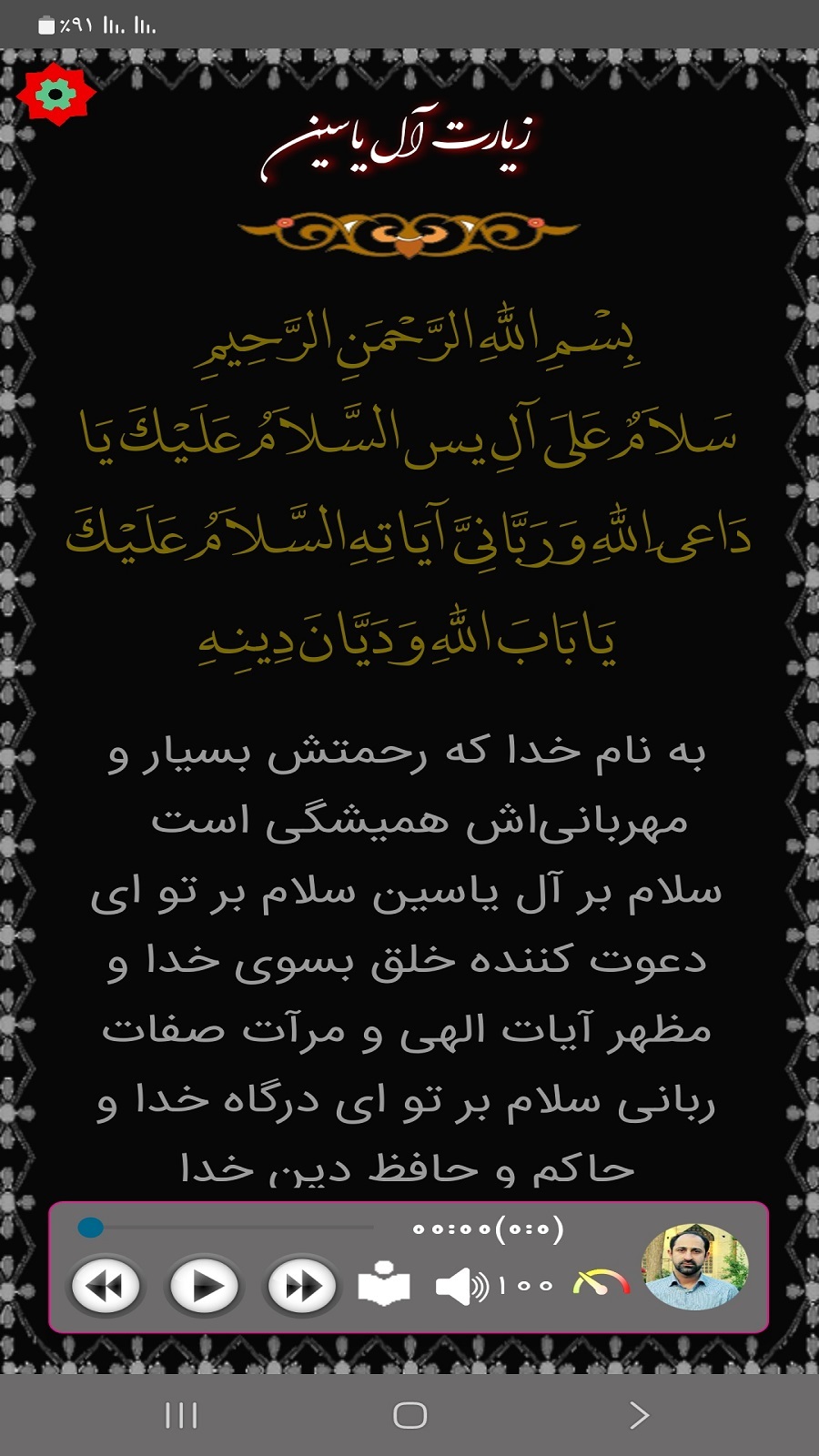Tap the volume speaker icon
Viewport: 819px width, 1456px height.
coord(461,1286)
